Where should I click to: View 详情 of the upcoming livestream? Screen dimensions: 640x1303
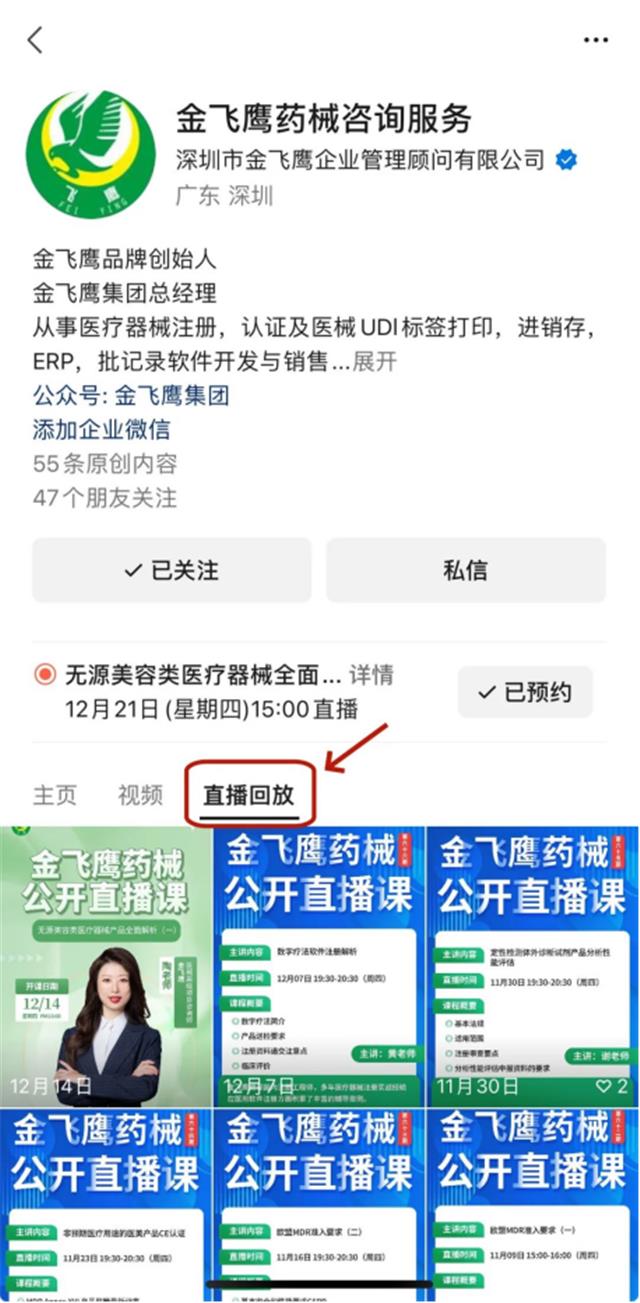coord(371,674)
